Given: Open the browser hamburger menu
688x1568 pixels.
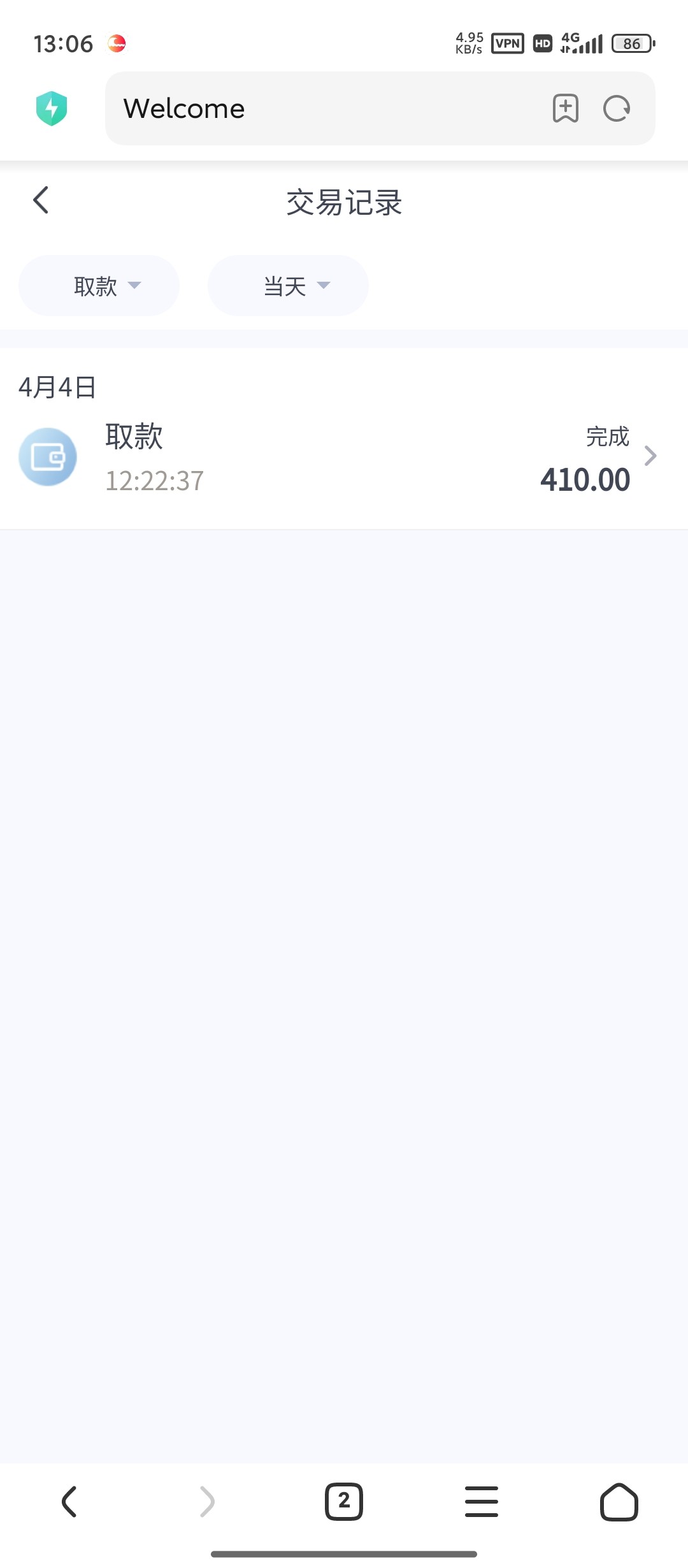Looking at the screenshot, I should (482, 1502).
